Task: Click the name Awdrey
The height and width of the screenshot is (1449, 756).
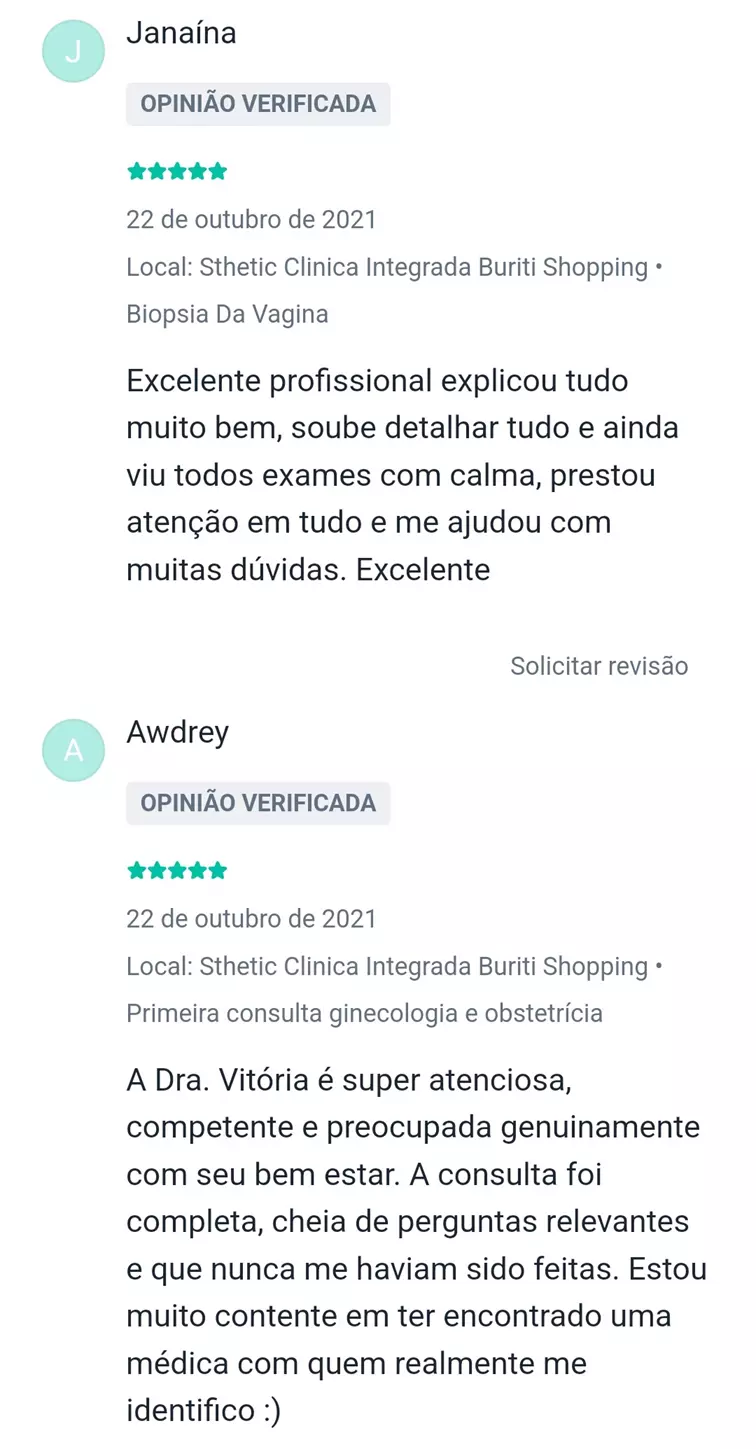Action: click(x=178, y=732)
